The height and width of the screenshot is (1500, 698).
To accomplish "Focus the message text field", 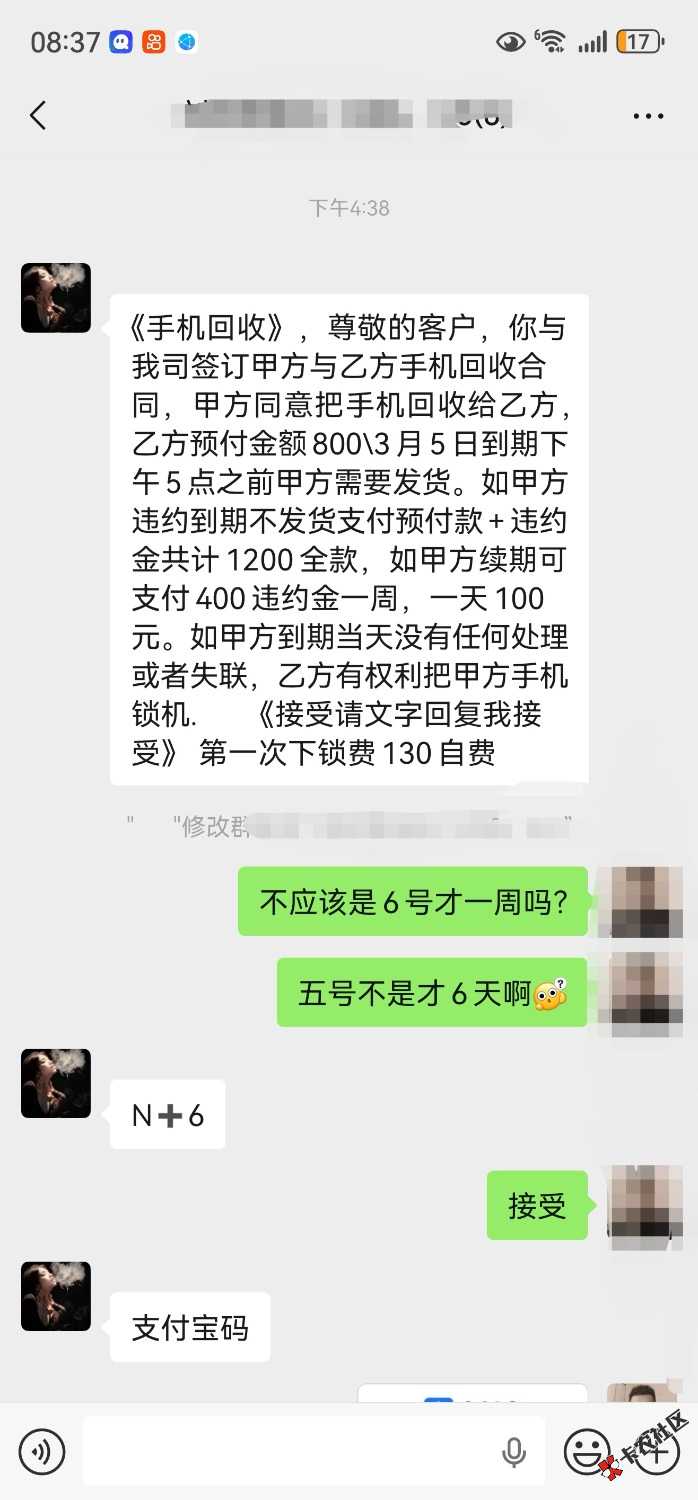I will [x=290, y=1451].
